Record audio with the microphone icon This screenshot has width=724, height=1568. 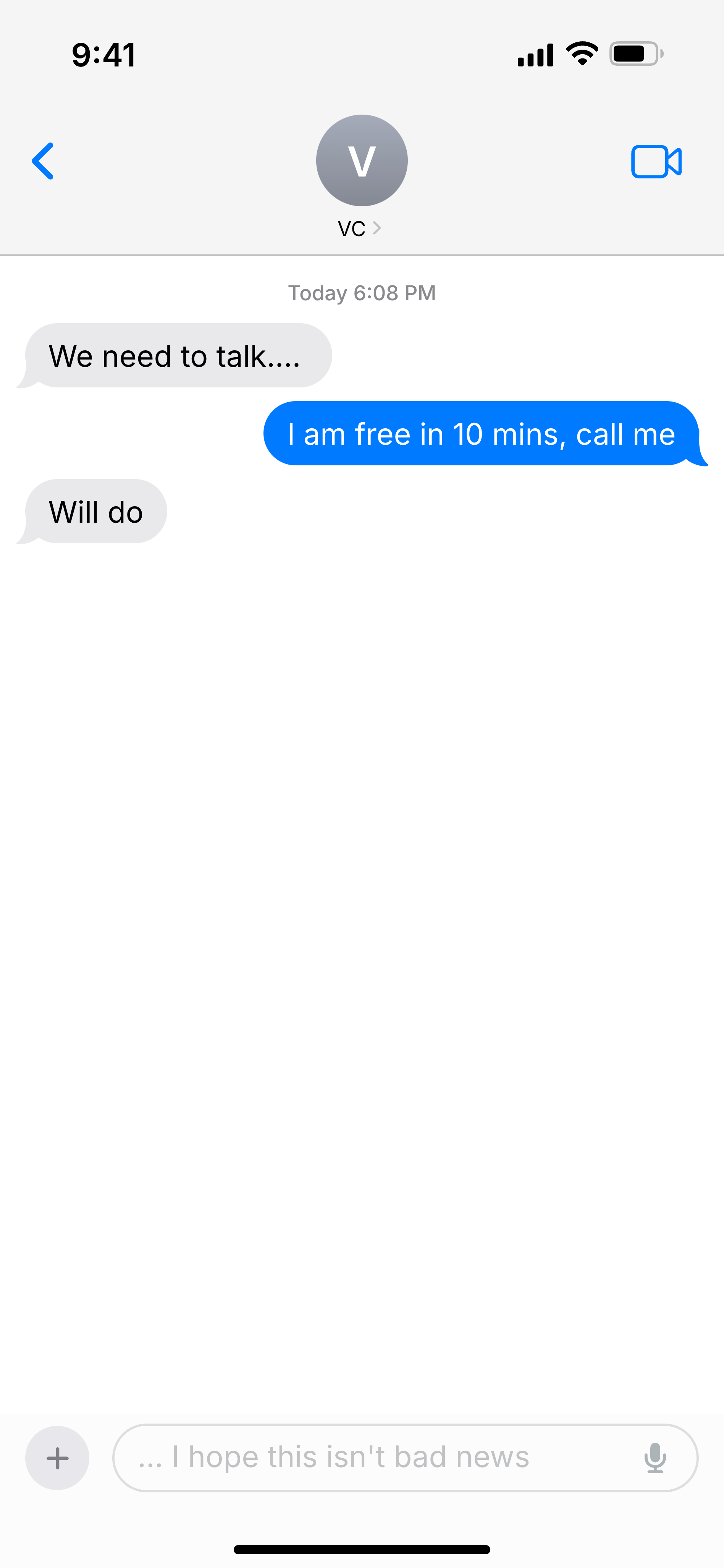pos(655,1458)
